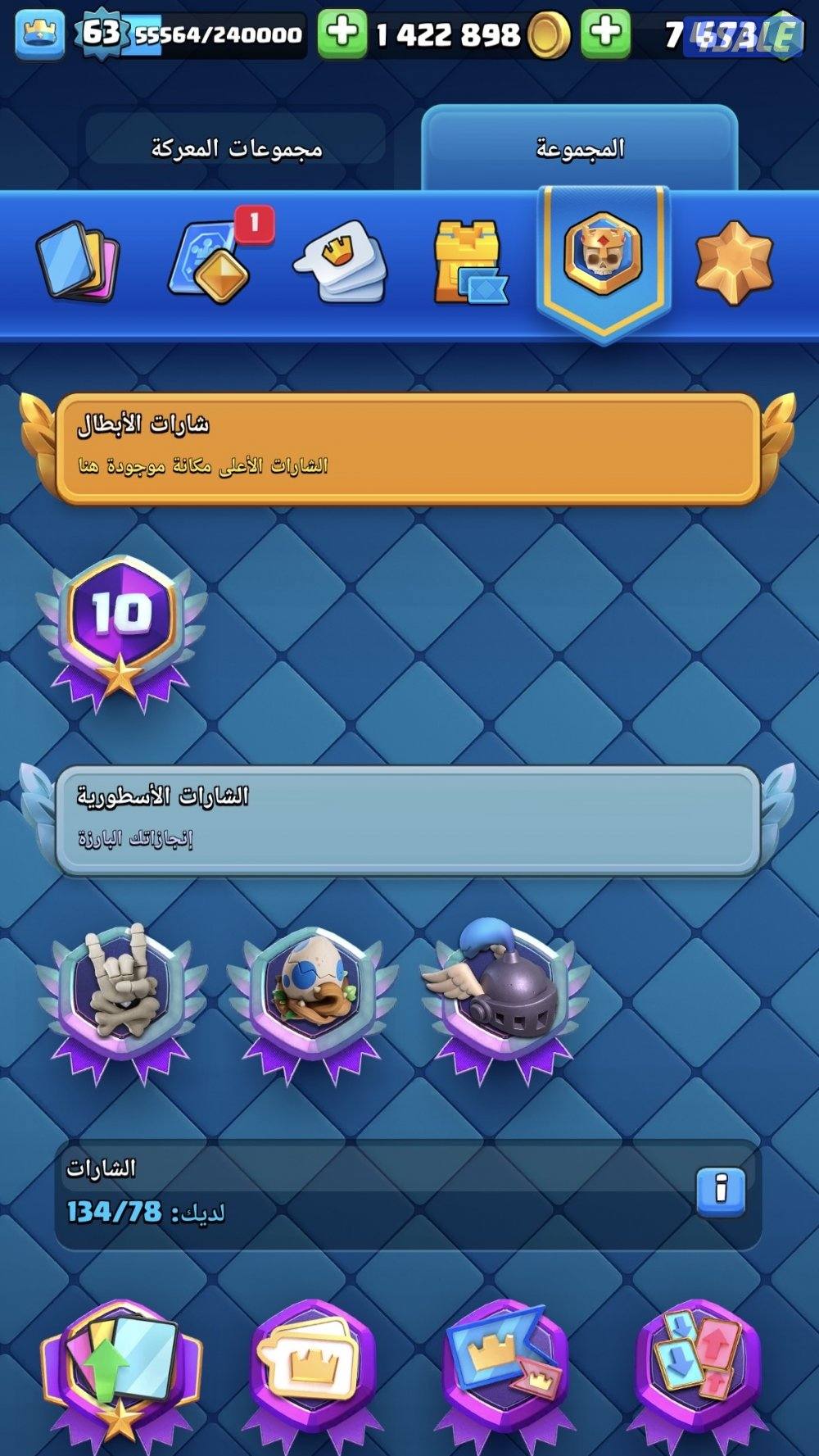Open the tower skins icon

click(x=469, y=262)
